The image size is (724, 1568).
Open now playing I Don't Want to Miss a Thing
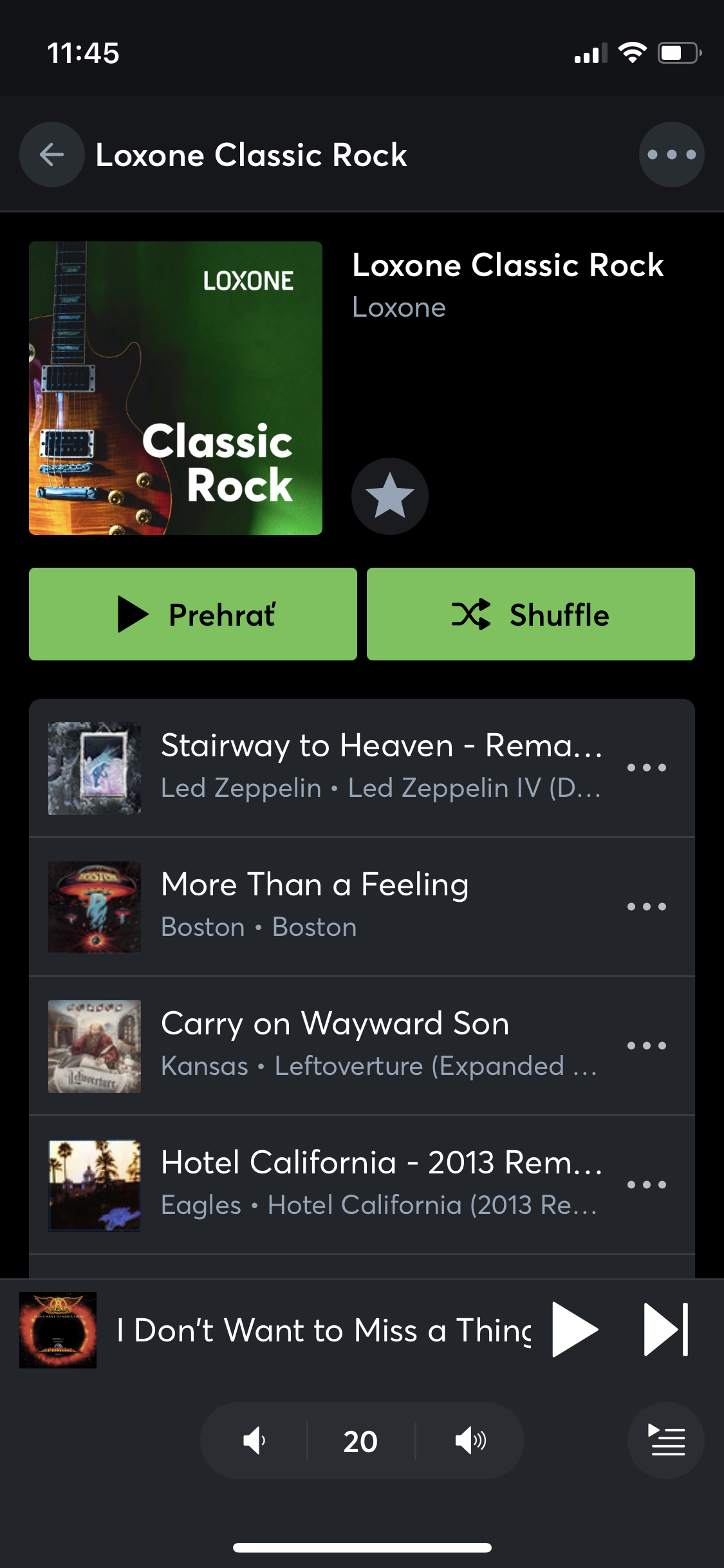coord(322,1330)
